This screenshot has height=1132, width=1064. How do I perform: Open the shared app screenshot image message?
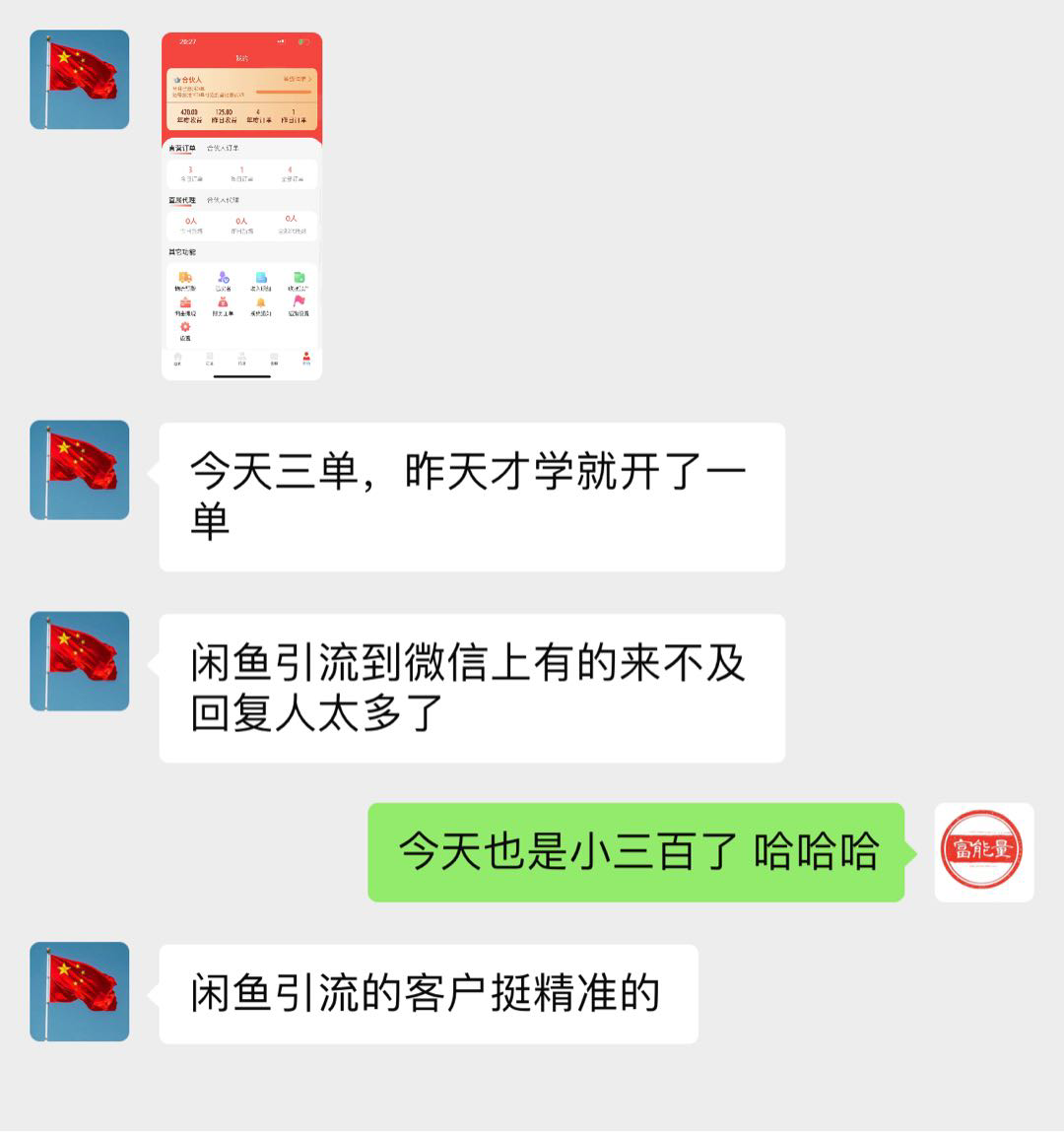241,206
